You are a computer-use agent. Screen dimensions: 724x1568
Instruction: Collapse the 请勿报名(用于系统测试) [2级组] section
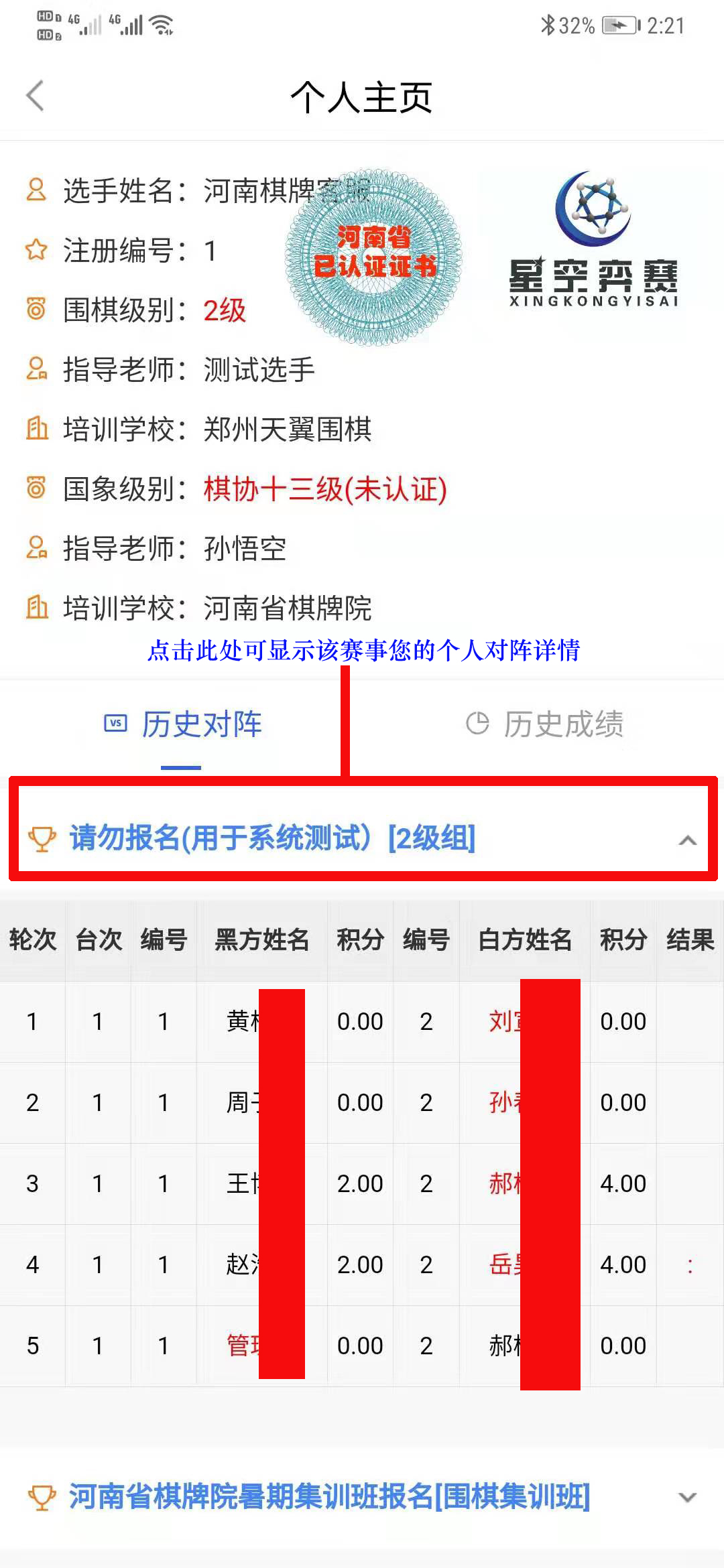coord(687,840)
